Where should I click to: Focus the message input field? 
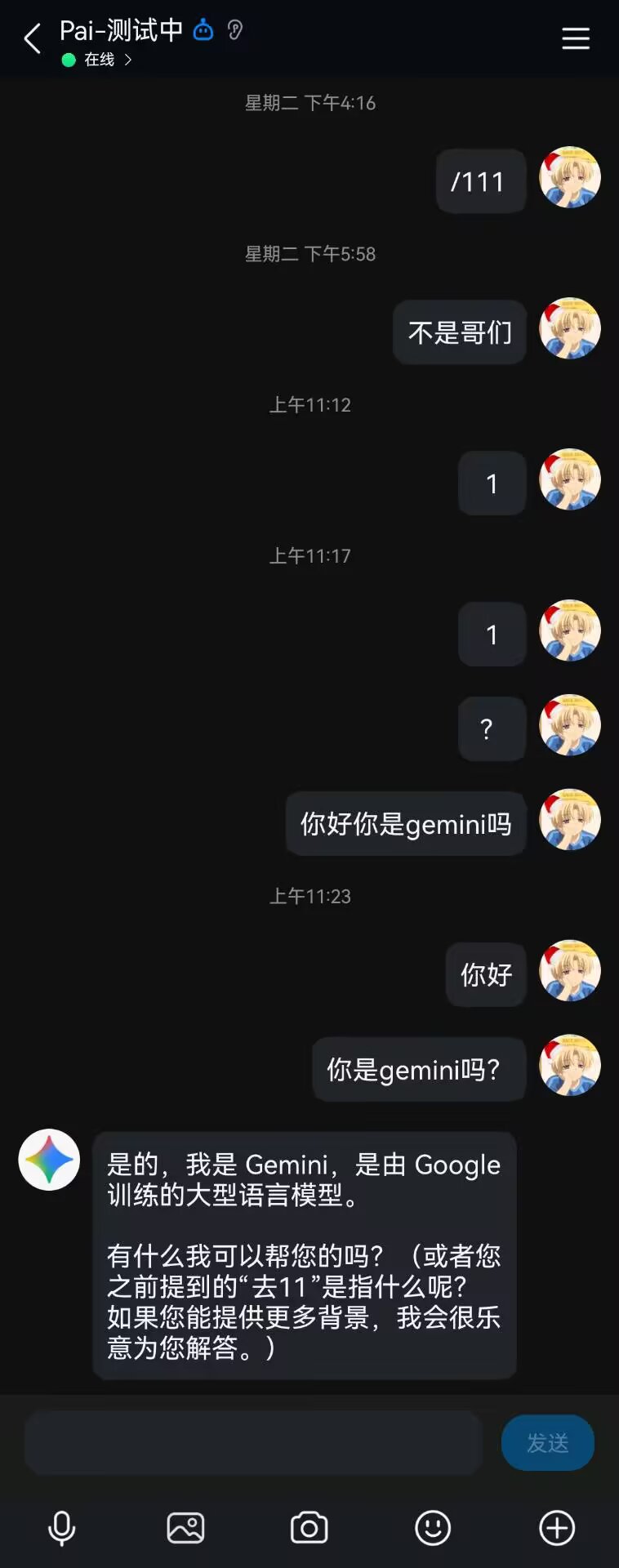253,1443
